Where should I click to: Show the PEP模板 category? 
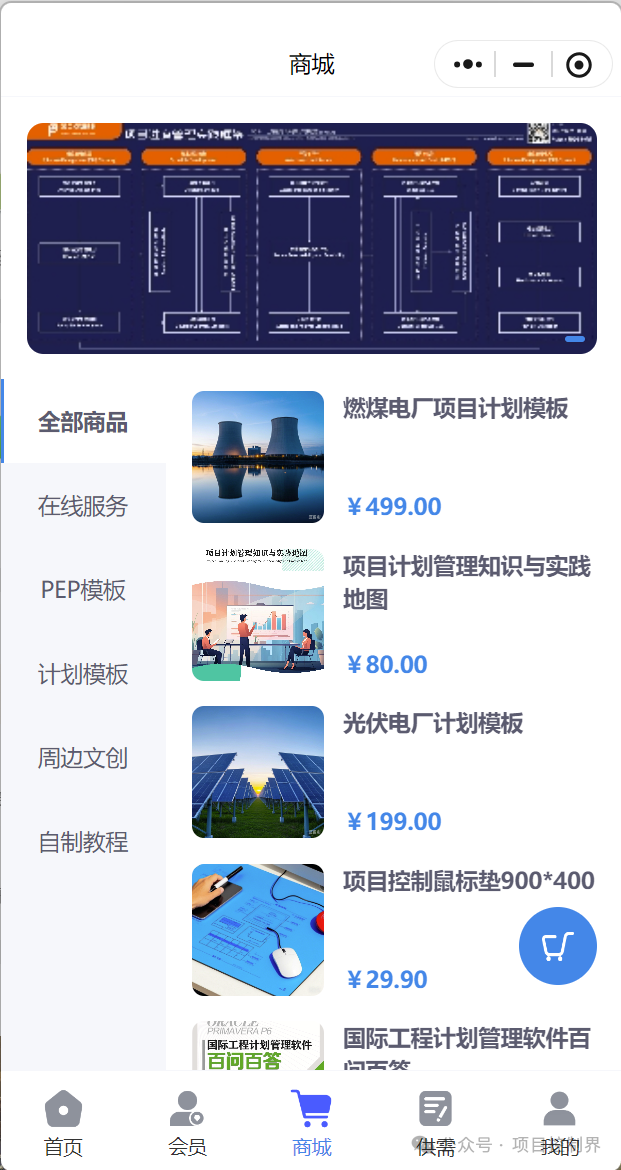pyautogui.click(x=83, y=590)
